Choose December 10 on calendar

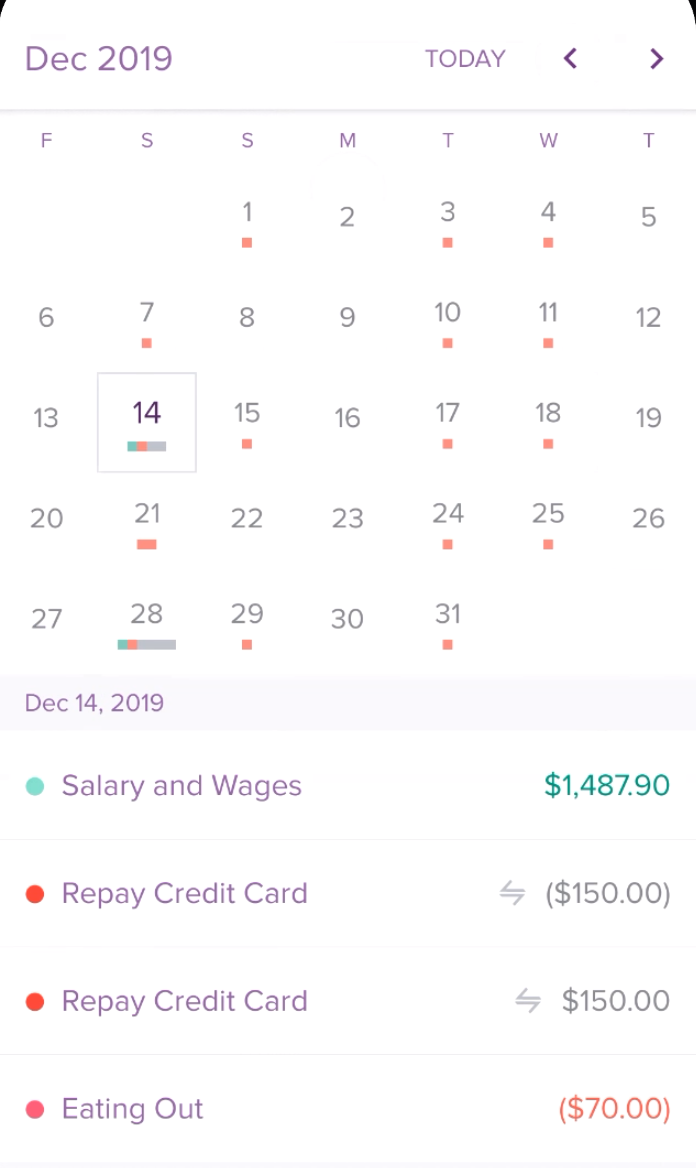[x=448, y=319]
